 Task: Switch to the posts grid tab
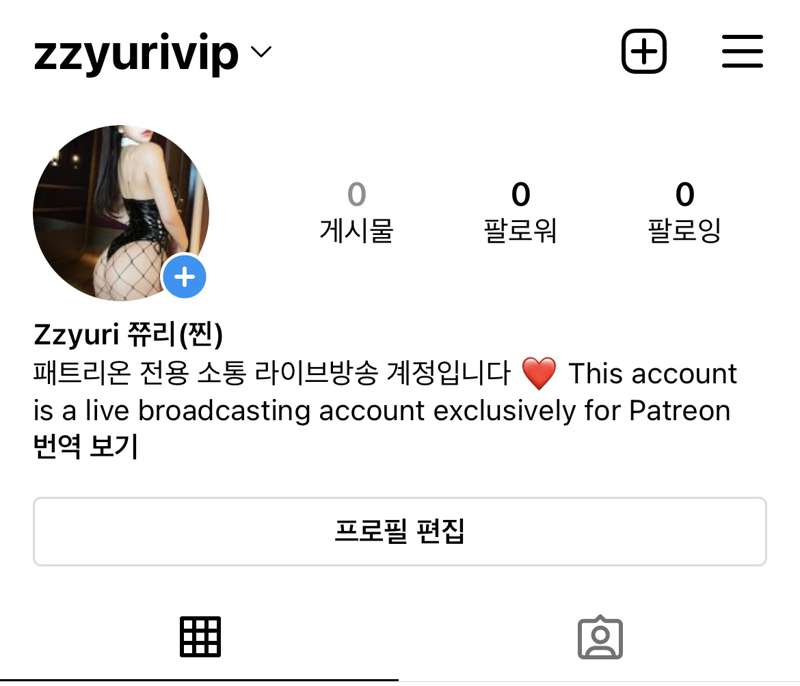(200, 637)
